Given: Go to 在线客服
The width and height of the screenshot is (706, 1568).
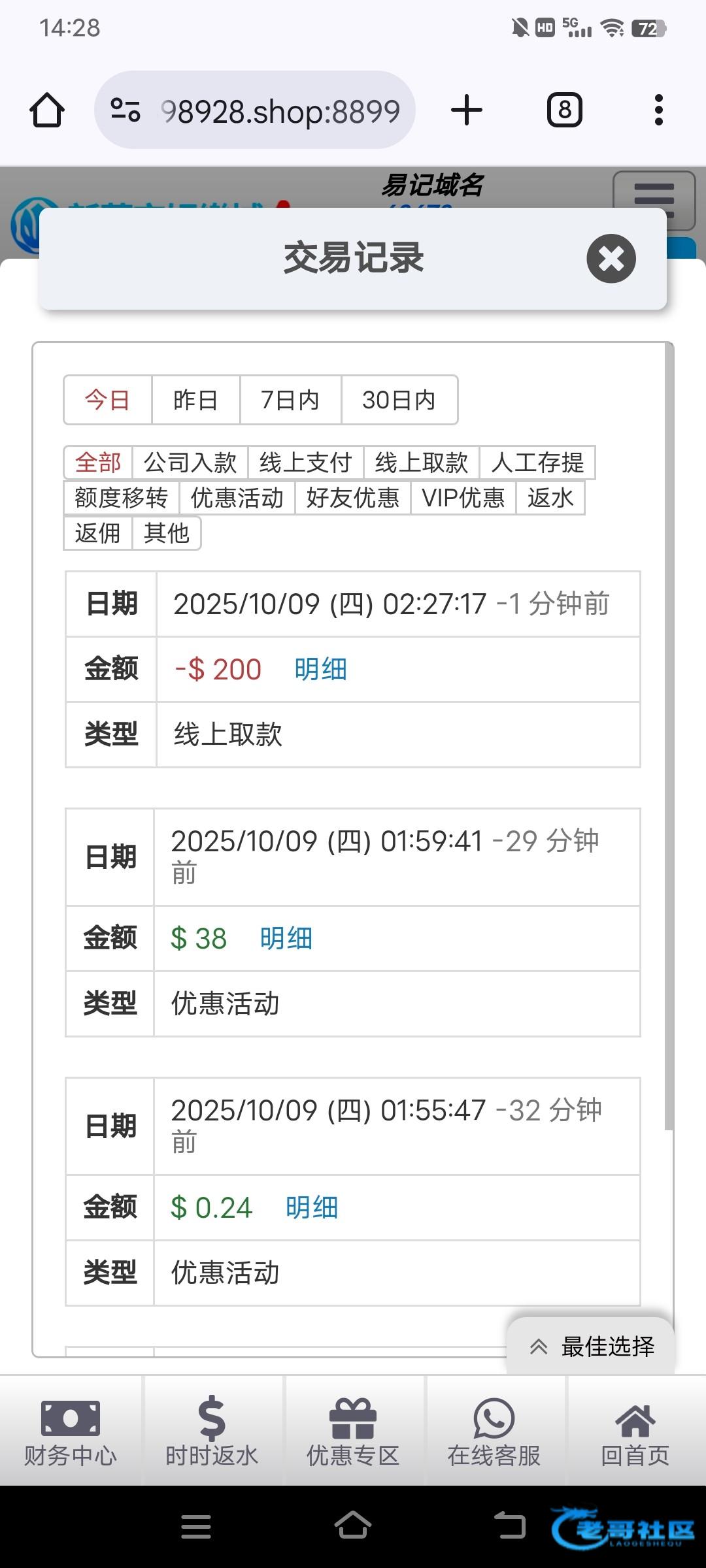Looking at the screenshot, I should pyautogui.click(x=494, y=1431).
